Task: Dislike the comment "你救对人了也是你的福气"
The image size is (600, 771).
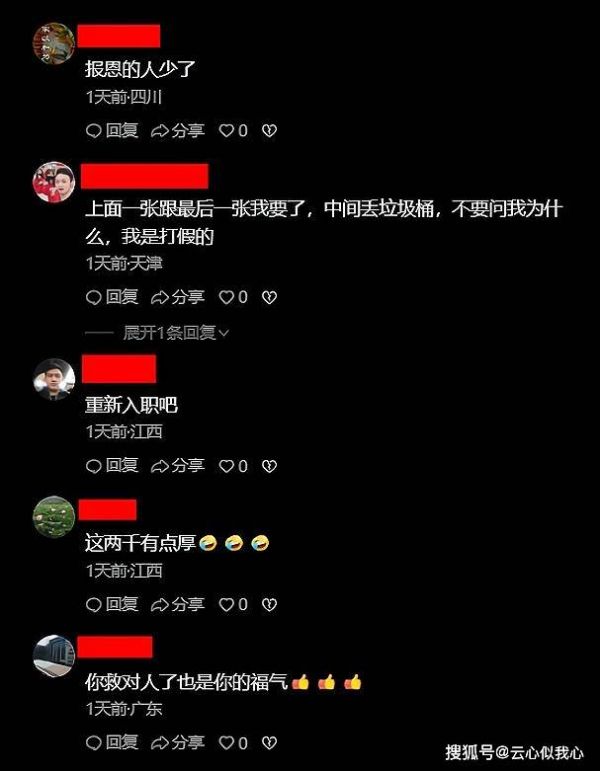Action: click(x=268, y=742)
